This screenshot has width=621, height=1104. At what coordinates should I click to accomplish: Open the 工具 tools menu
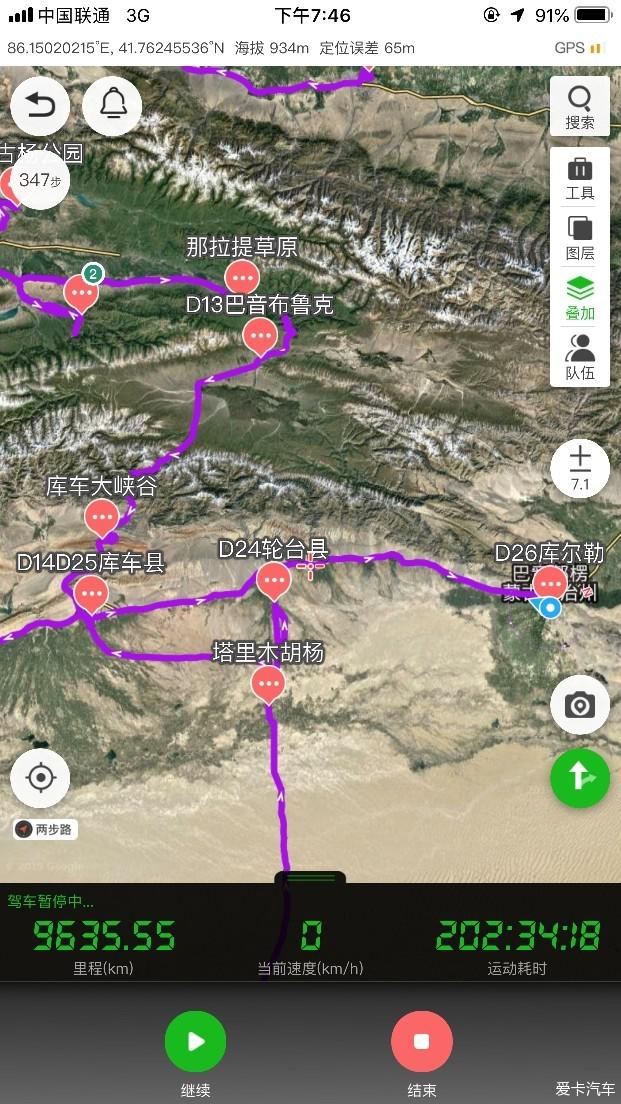(580, 178)
